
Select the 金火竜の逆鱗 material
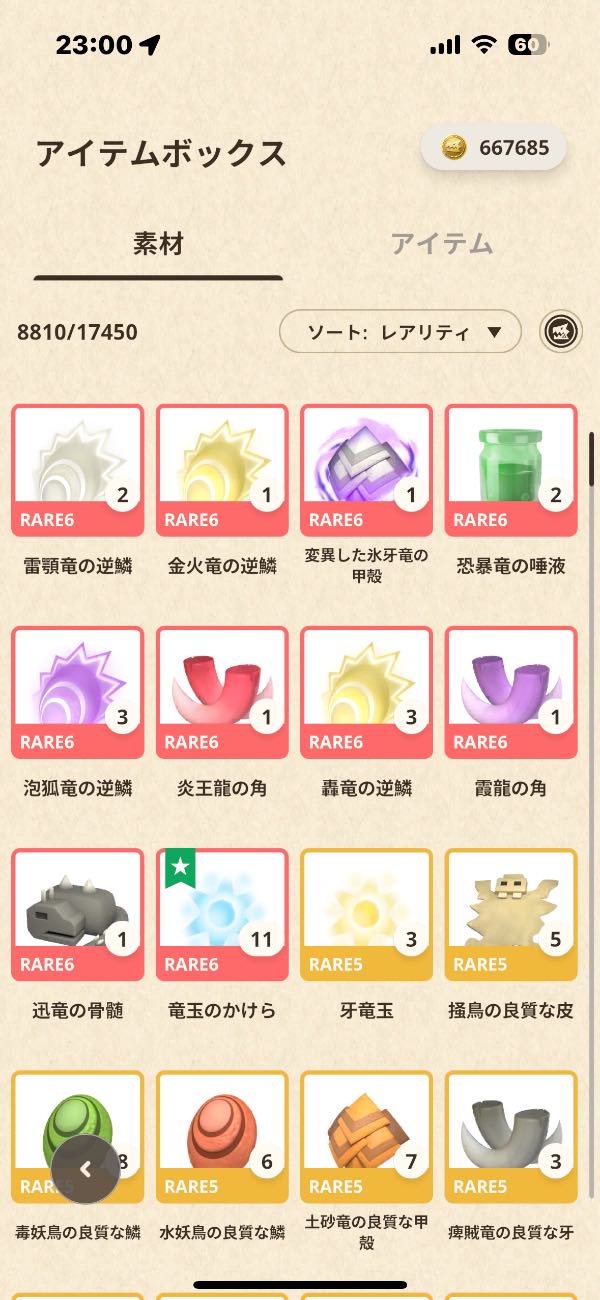[222, 470]
